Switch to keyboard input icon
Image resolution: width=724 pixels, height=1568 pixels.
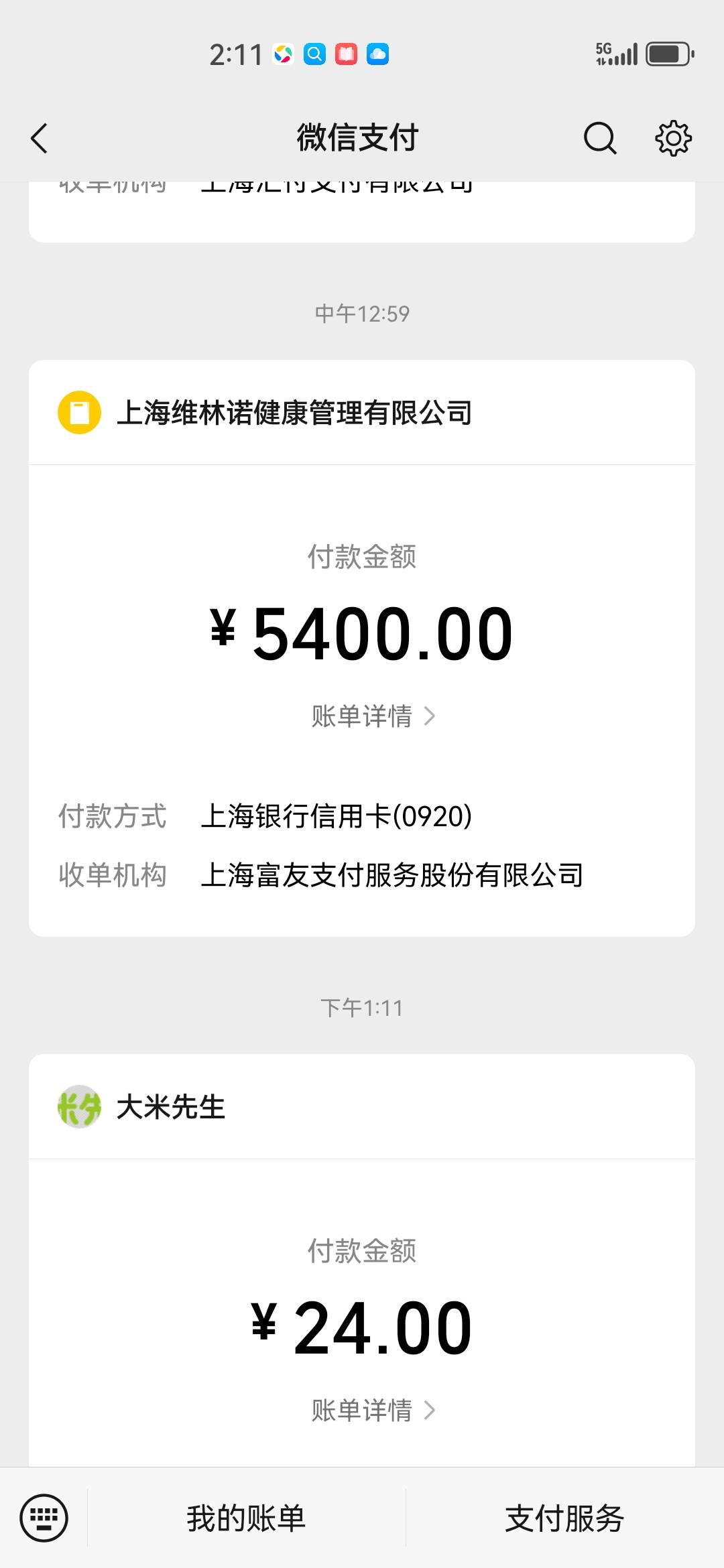[44, 1518]
